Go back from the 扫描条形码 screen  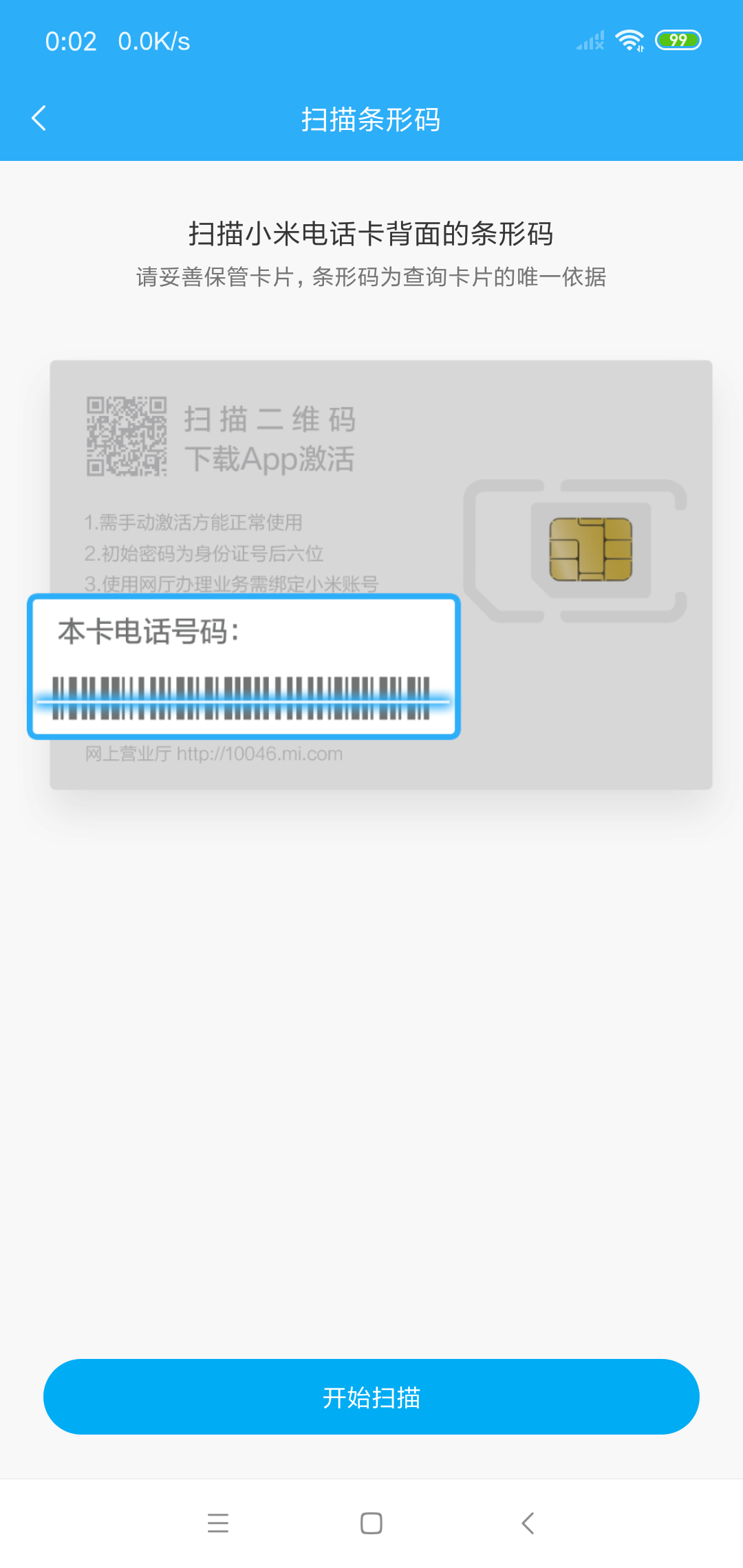coord(39,118)
